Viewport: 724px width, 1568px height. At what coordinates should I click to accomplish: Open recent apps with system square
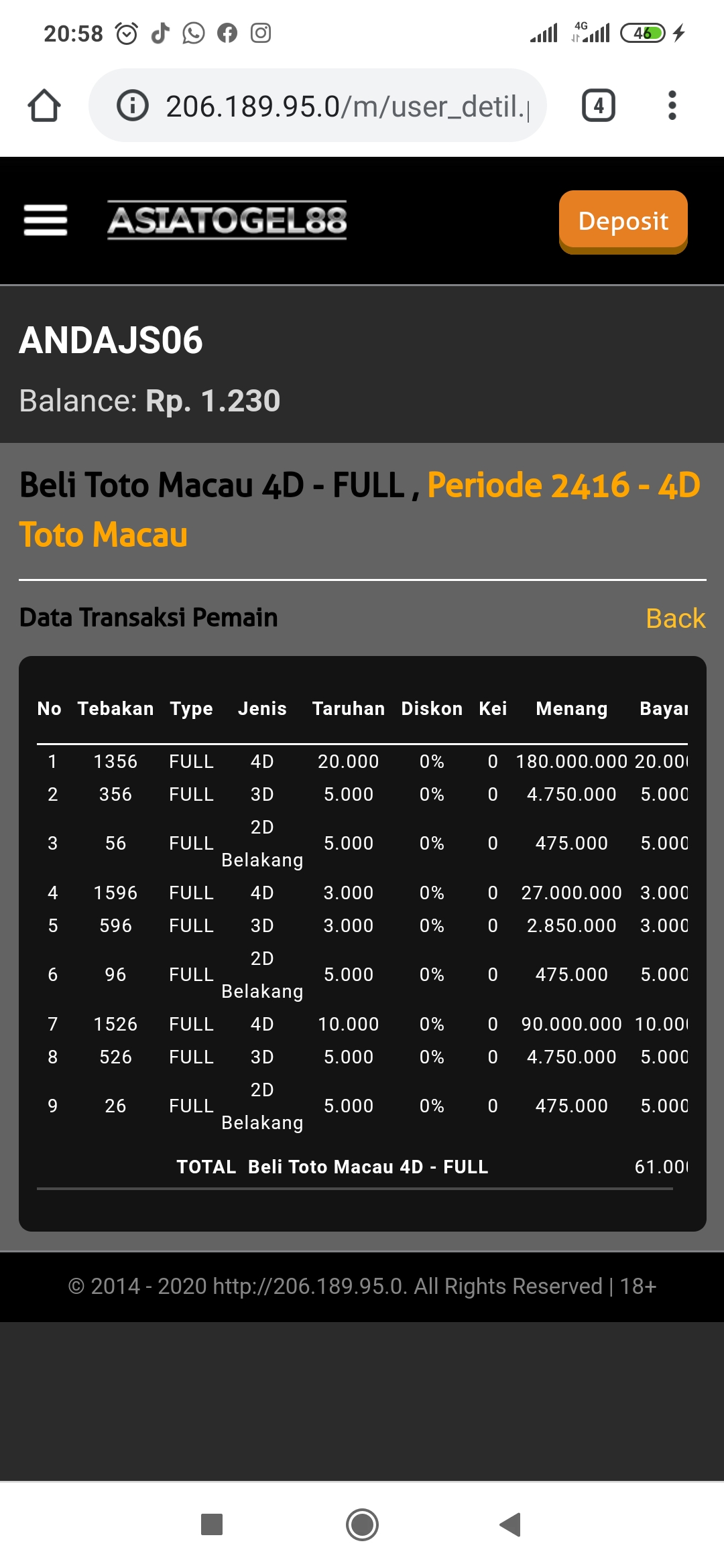[212, 1524]
